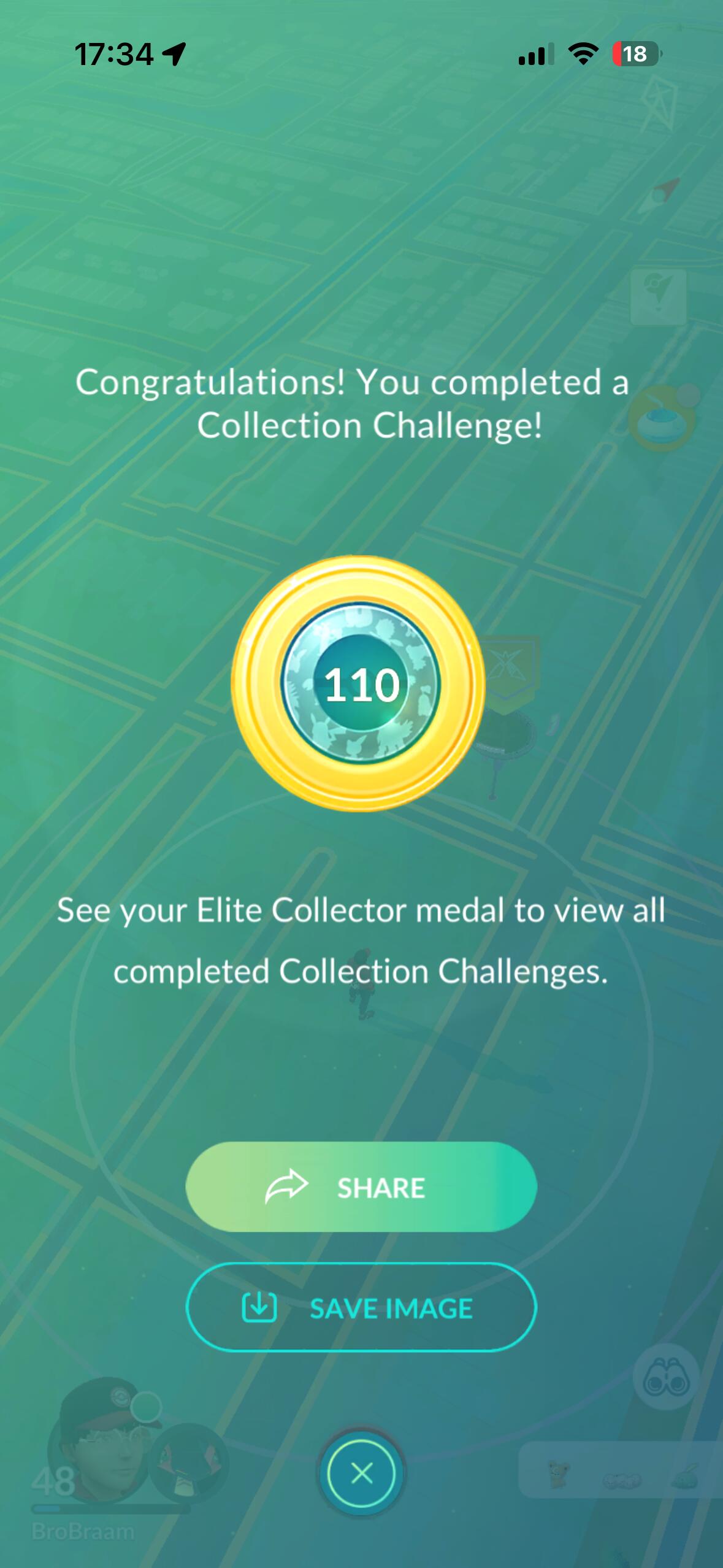This screenshot has width=723, height=1568.
Task: Share the Collection Challenge achievement
Action: (x=361, y=1187)
